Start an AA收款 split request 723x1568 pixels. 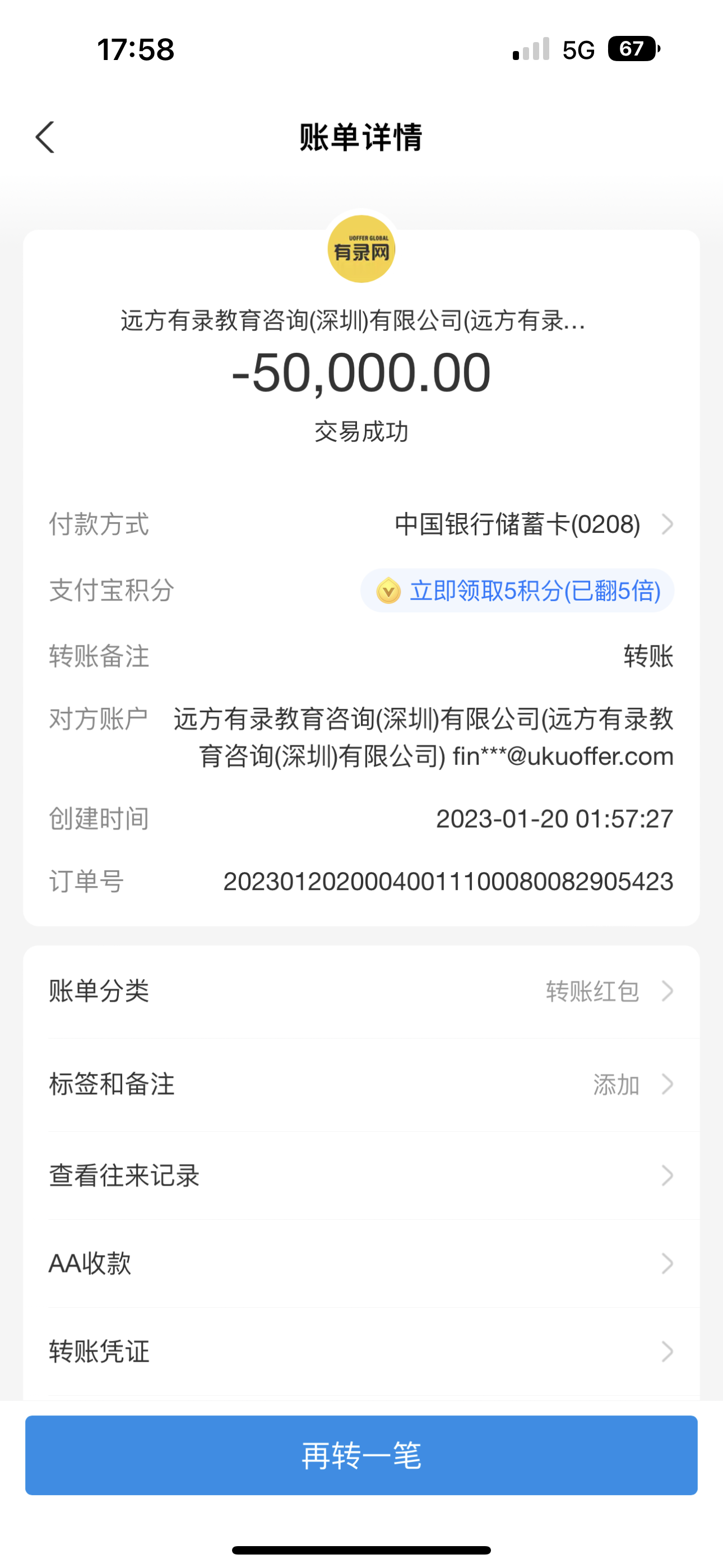pos(361,1263)
